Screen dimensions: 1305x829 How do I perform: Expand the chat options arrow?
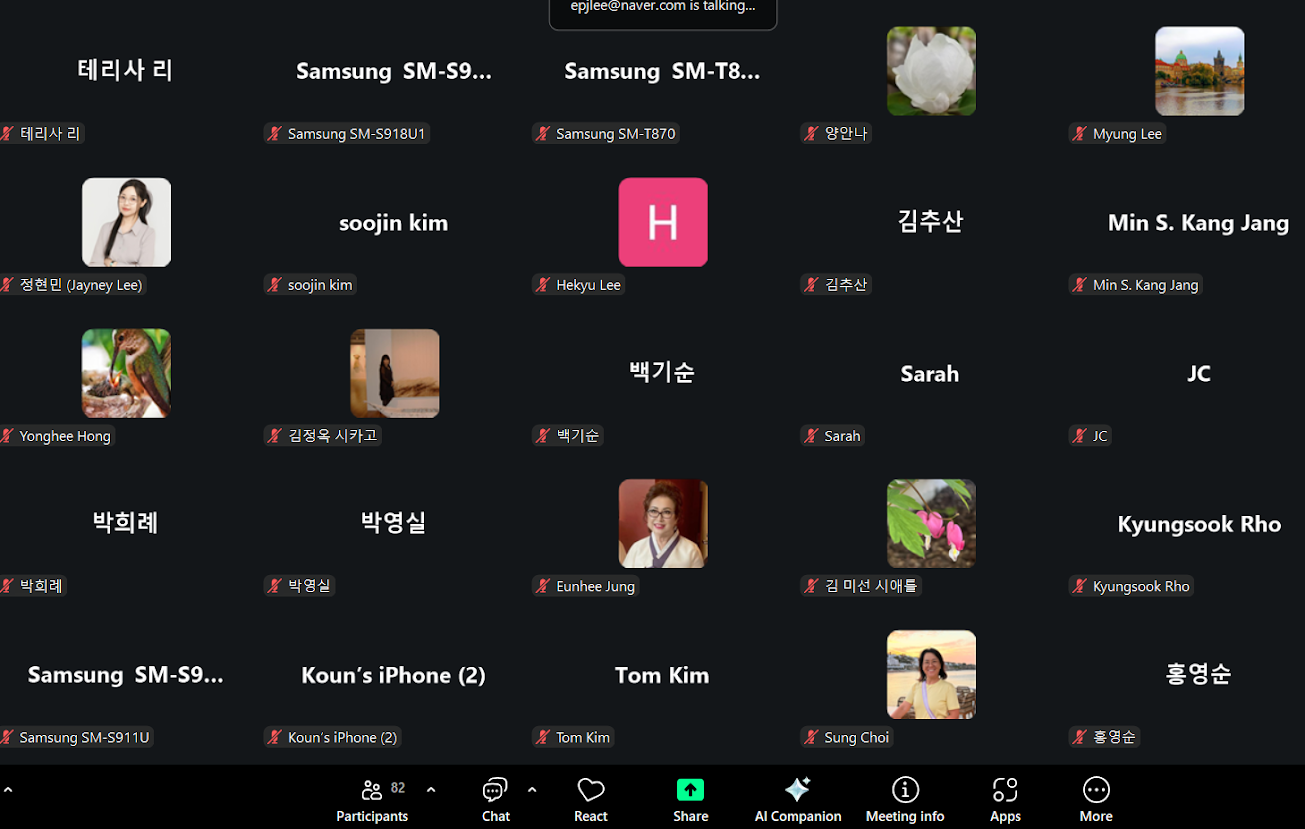[532, 790]
